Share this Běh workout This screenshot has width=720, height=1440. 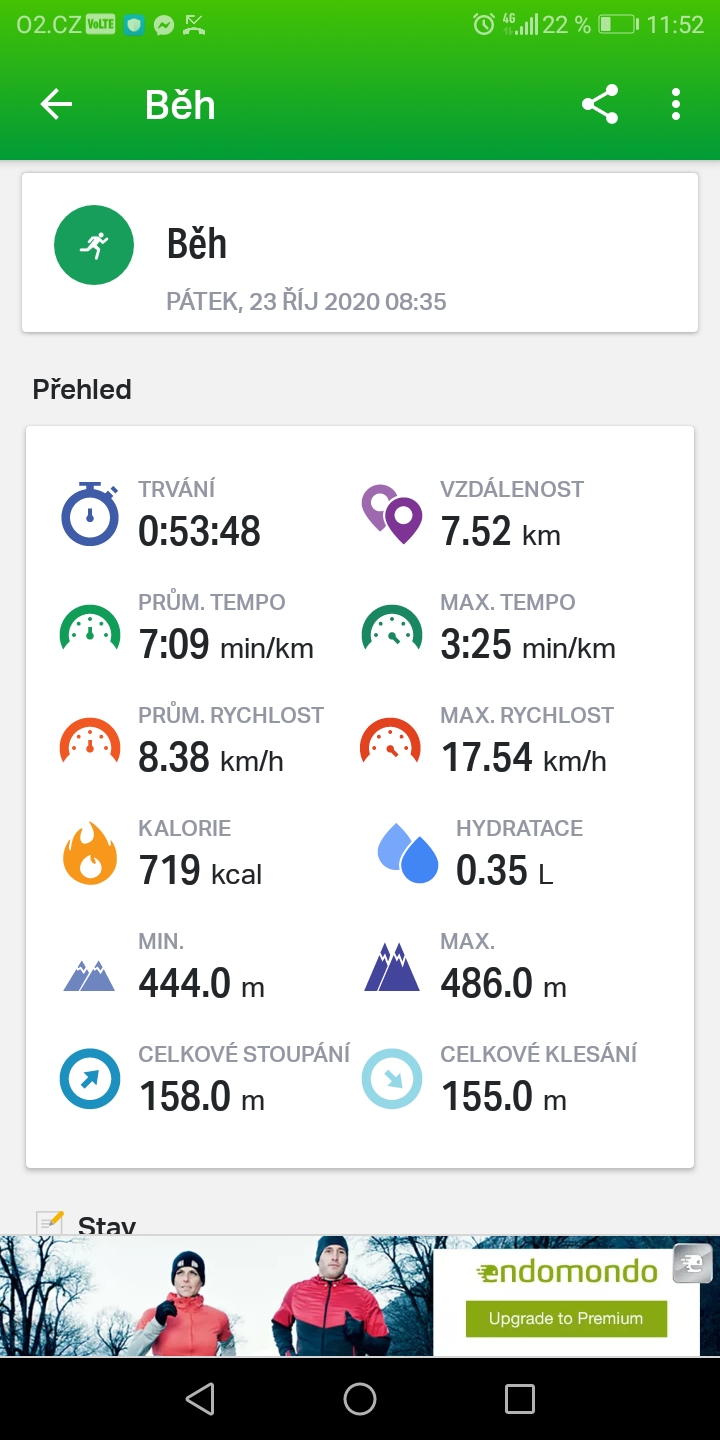(x=600, y=105)
